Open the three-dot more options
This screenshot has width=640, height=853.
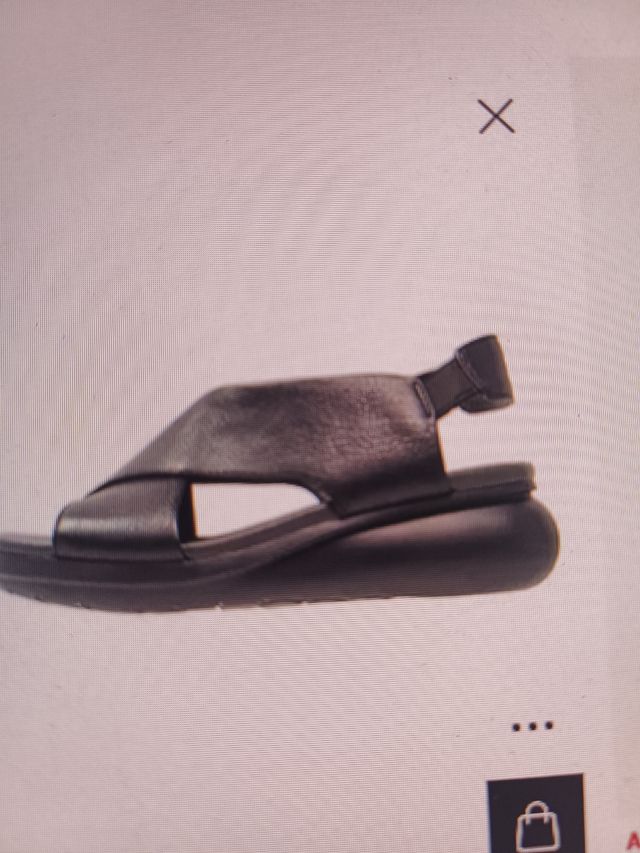point(533,726)
